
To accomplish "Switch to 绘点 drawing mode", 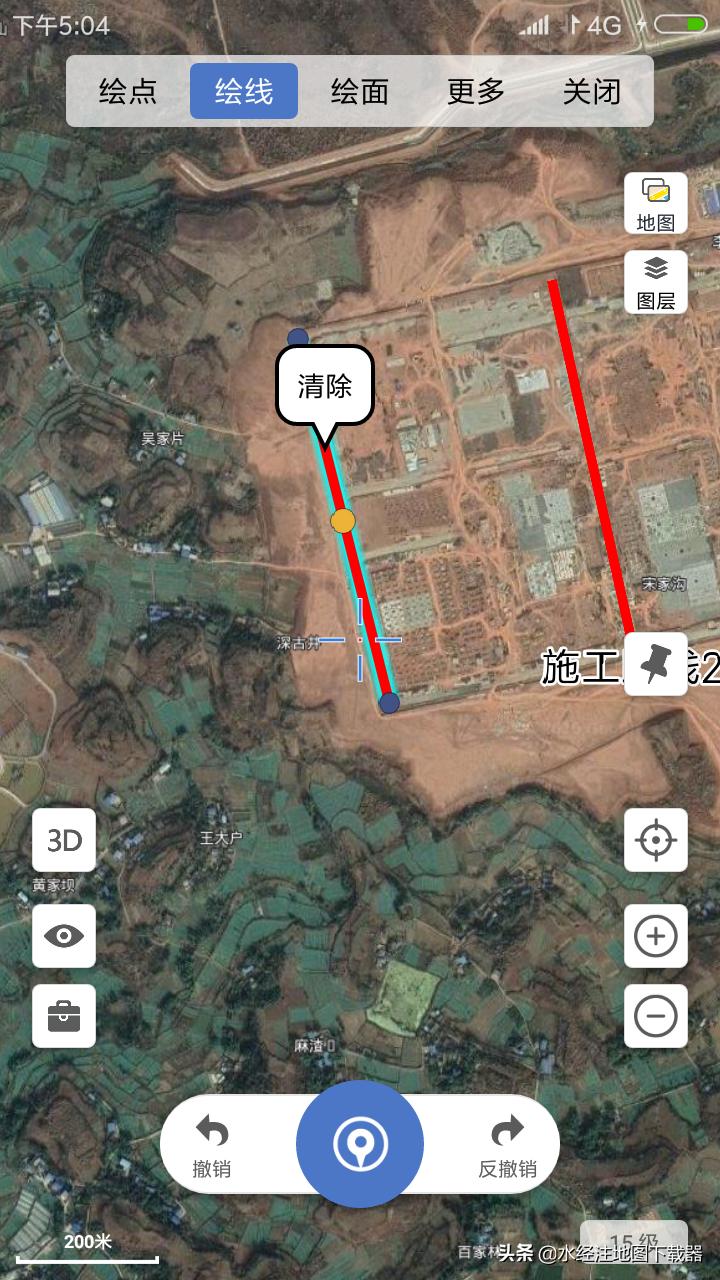I will tap(128, 91).
